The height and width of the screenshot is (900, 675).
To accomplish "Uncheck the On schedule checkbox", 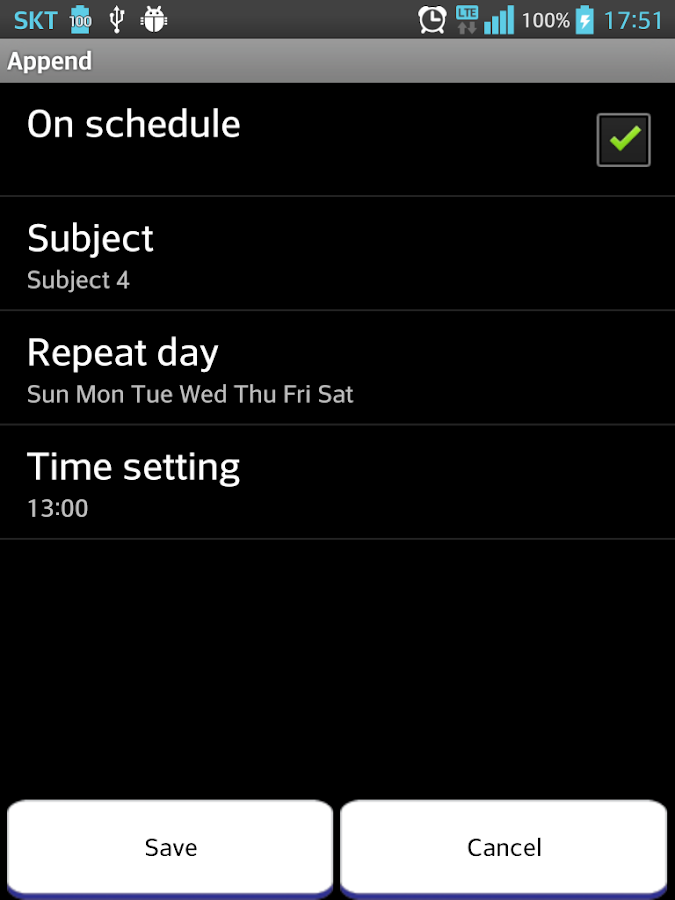I will click(623, 140).
